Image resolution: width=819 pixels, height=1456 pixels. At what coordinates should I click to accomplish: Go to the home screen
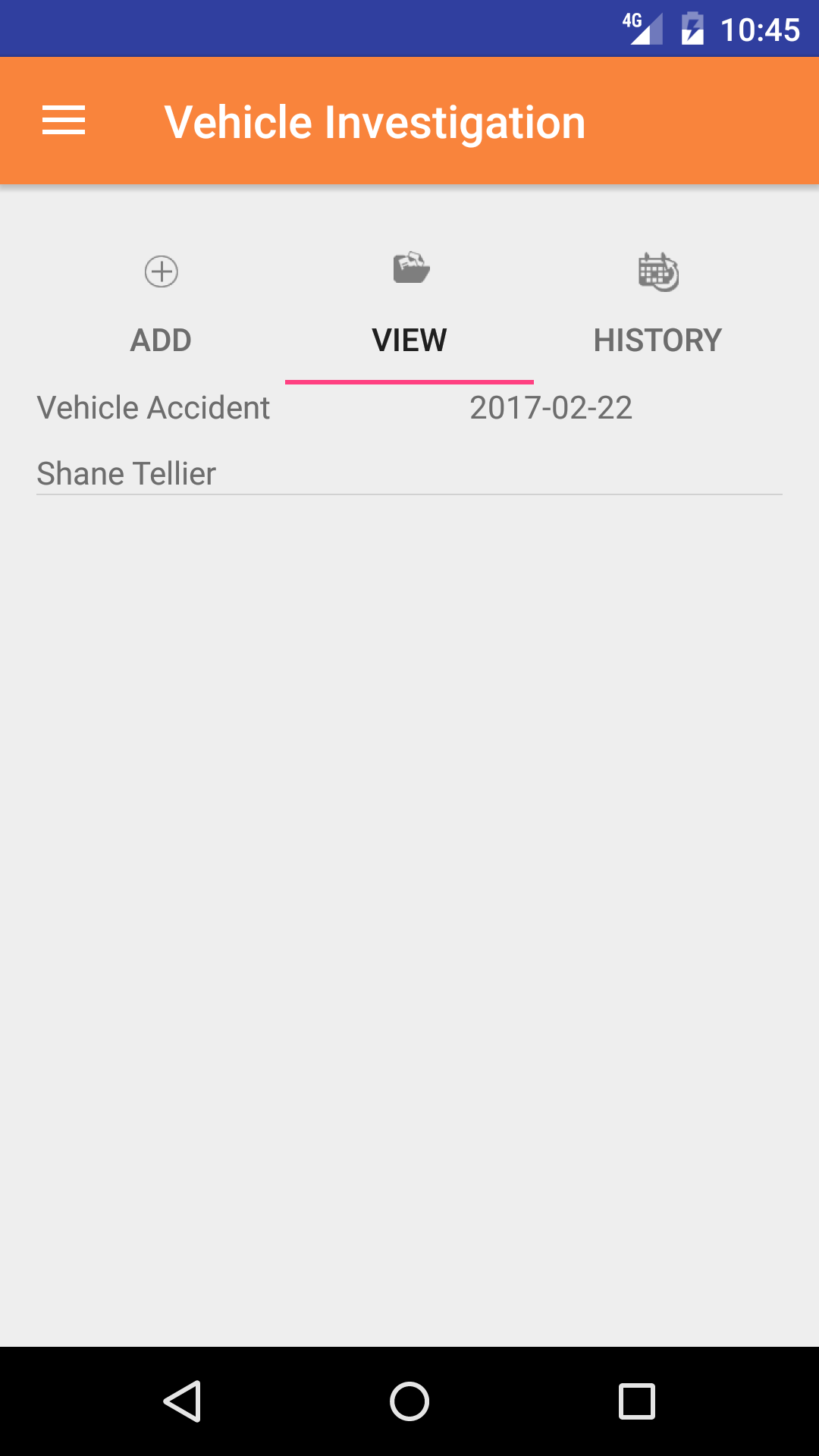tap(409, 1401)
